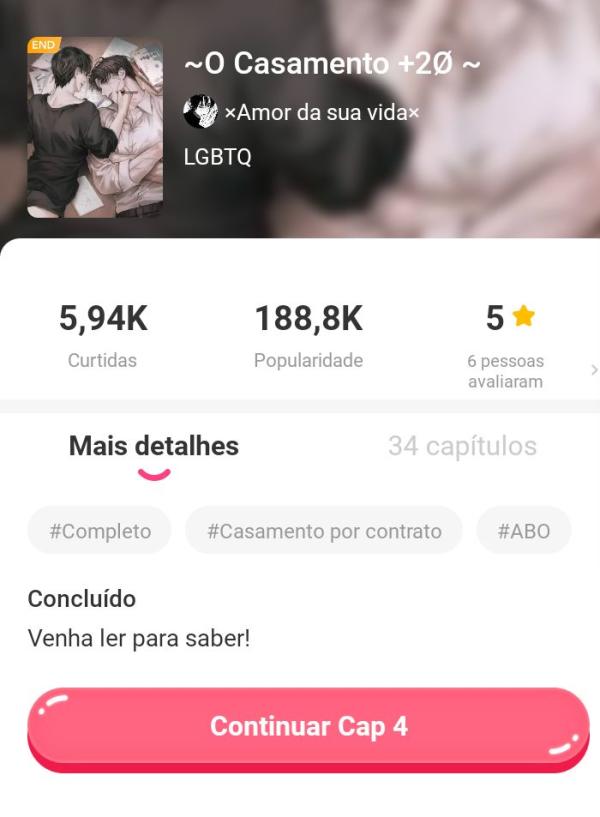Select the Mais detalhes tab

pos(154,446)
